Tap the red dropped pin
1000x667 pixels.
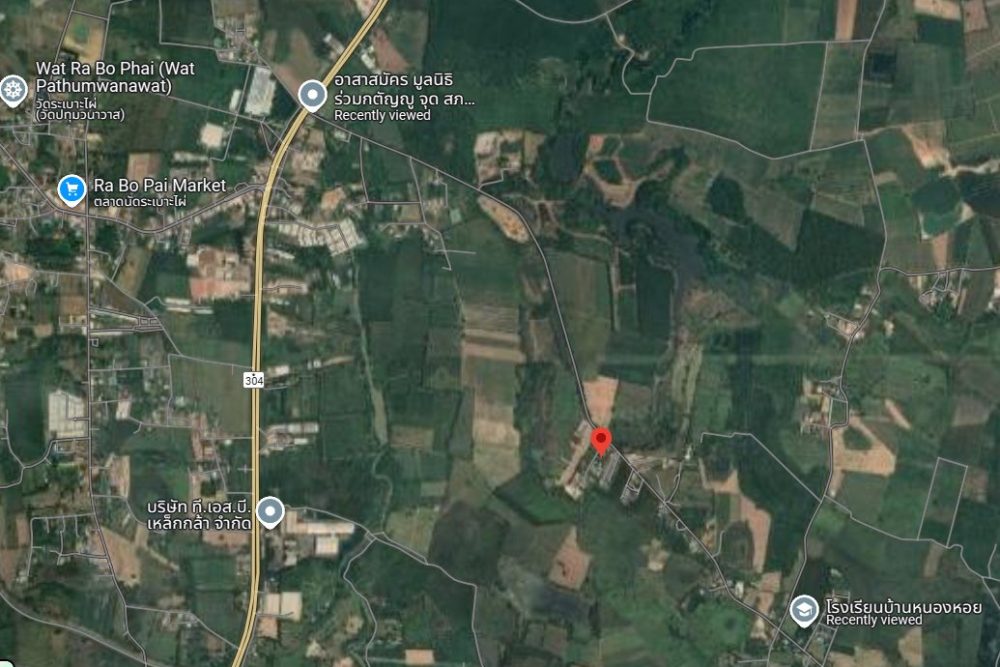[601, 440]
